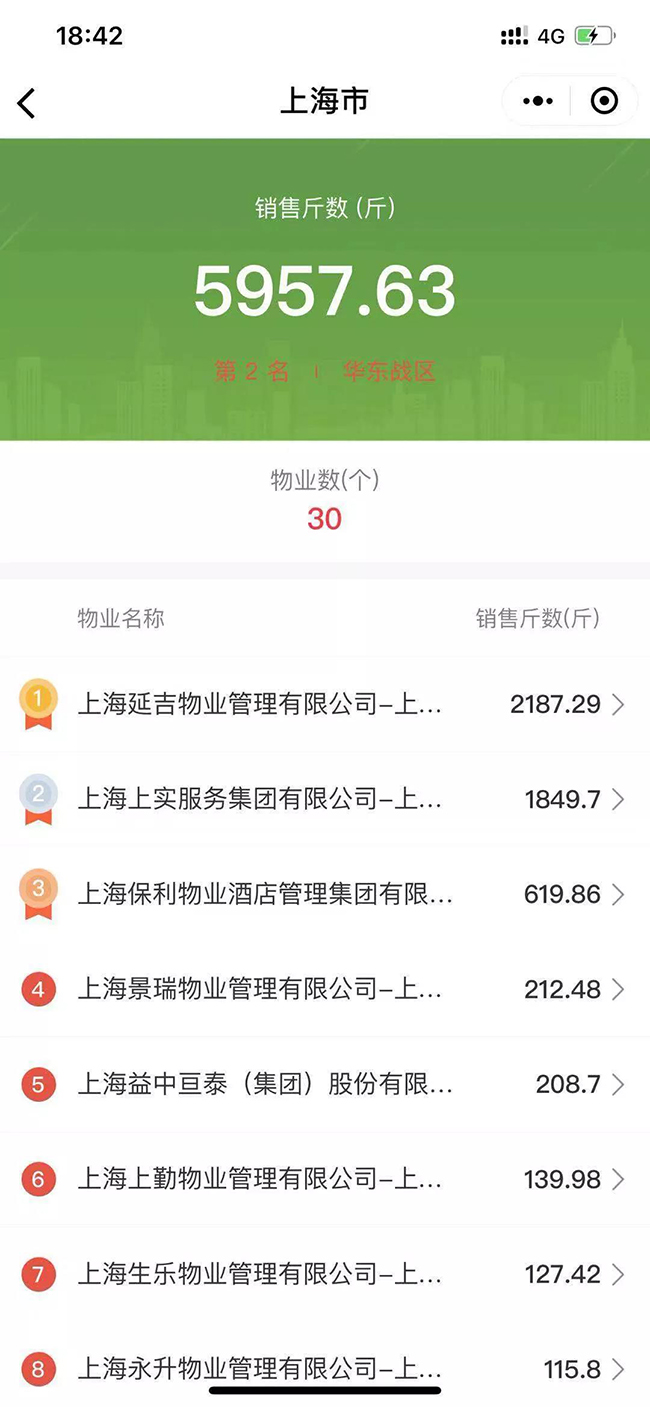The image size is (650, 1407).
Task: Open the 上海延吉物业管理有限公司 row
Action: click(x=324, y=704)
